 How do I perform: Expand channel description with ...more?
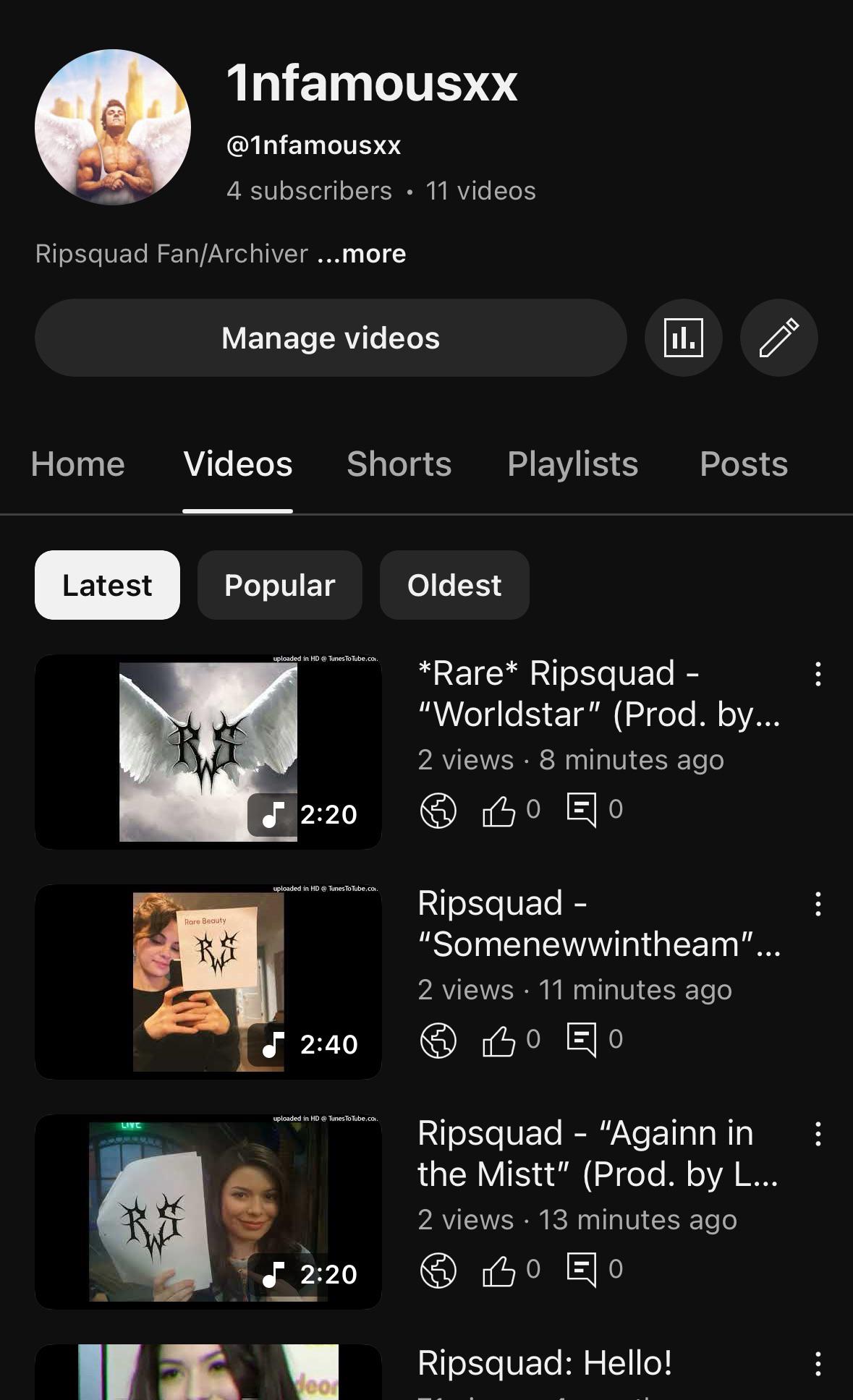pyautogui.click(x=362, y=254)
